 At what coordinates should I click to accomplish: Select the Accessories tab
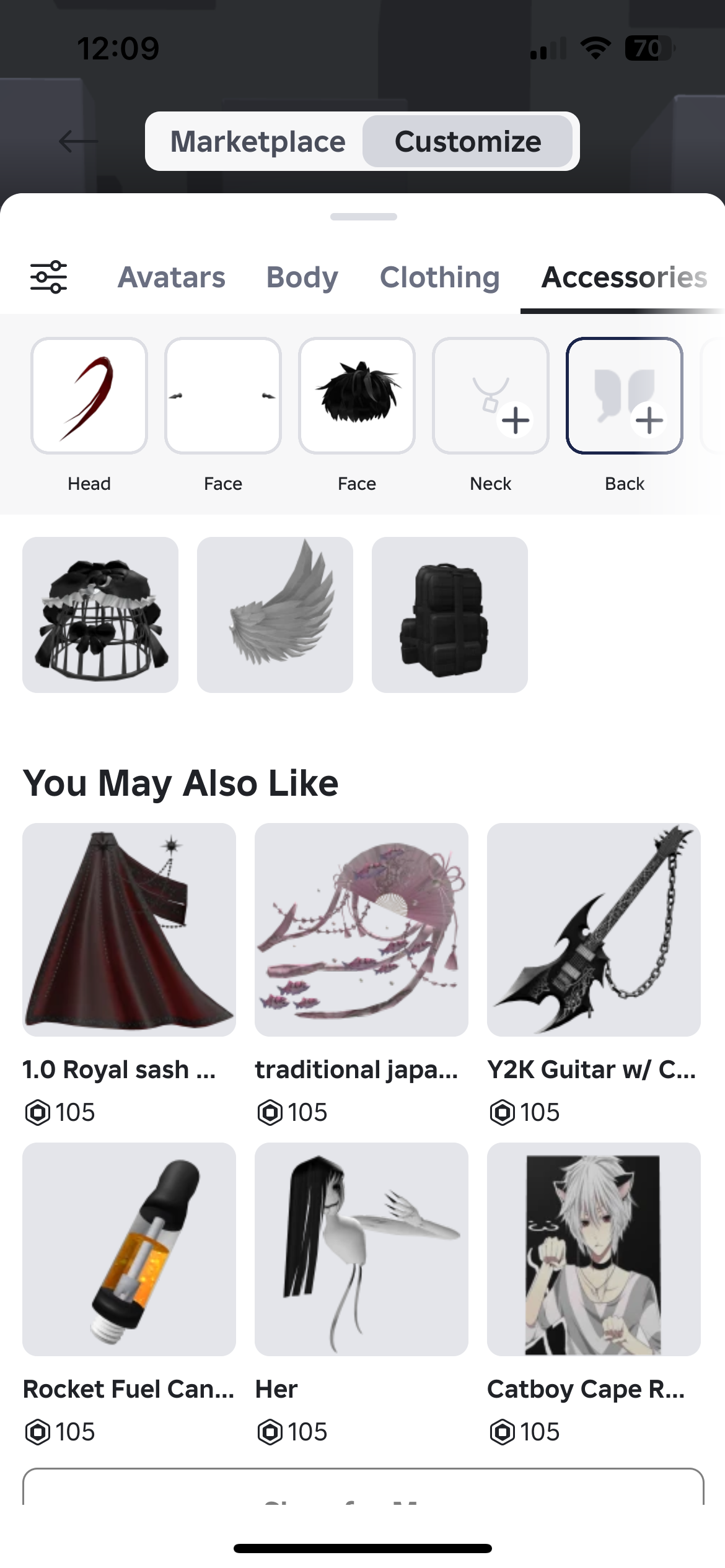[x=623, y=277]
